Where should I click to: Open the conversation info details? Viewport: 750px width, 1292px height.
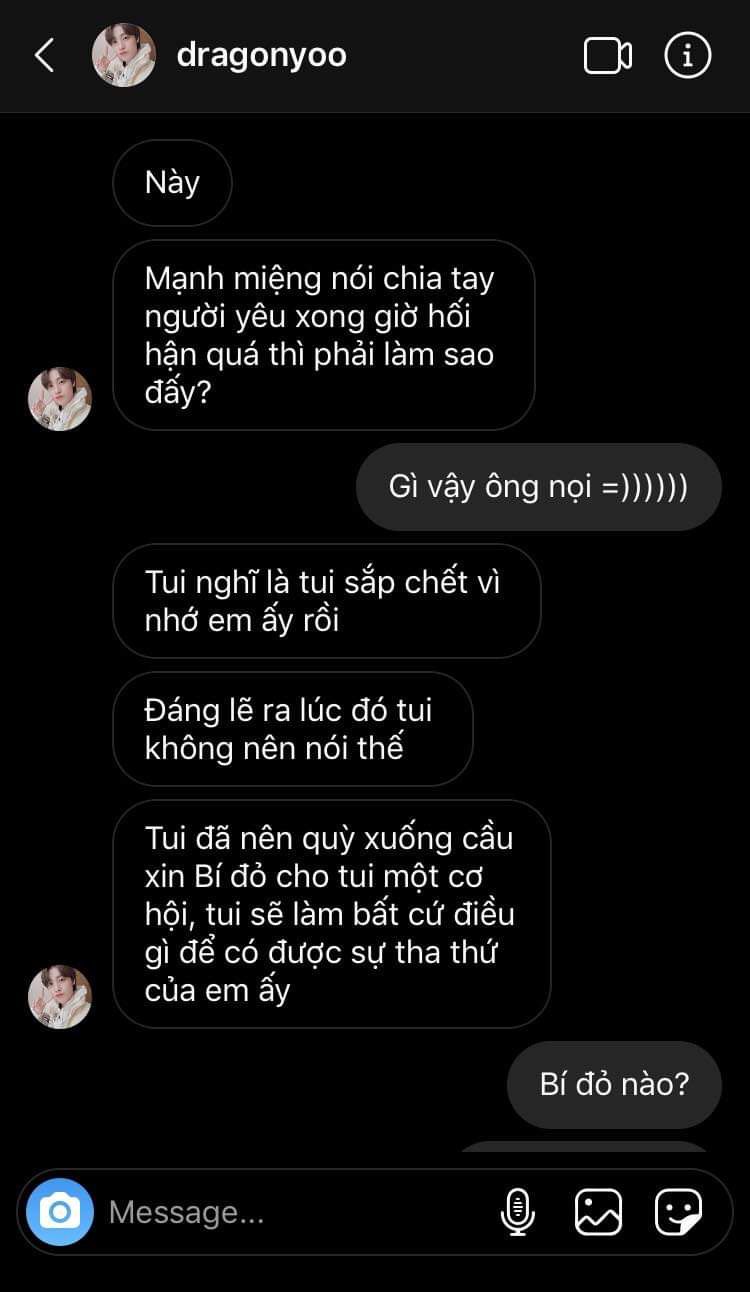coord(688,56)
